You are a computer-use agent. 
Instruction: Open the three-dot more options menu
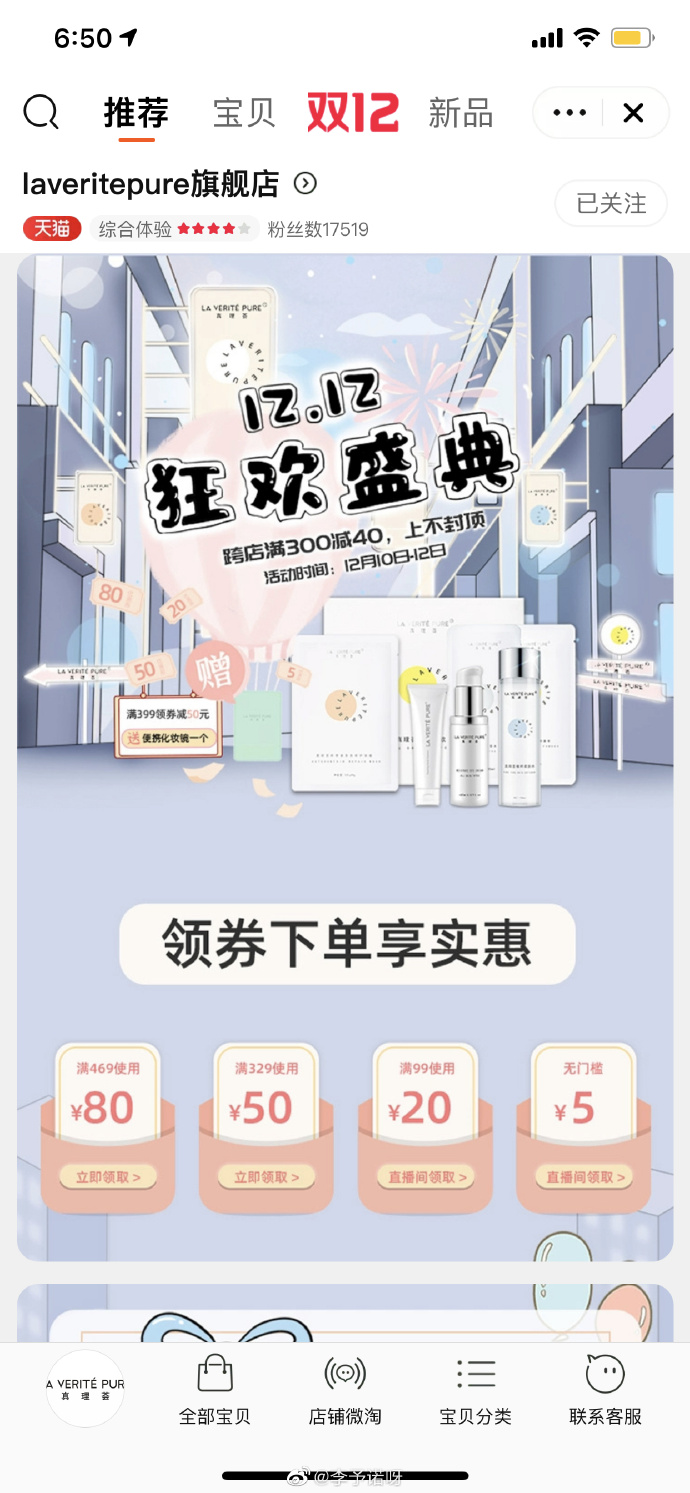click(x=569, y=113)
